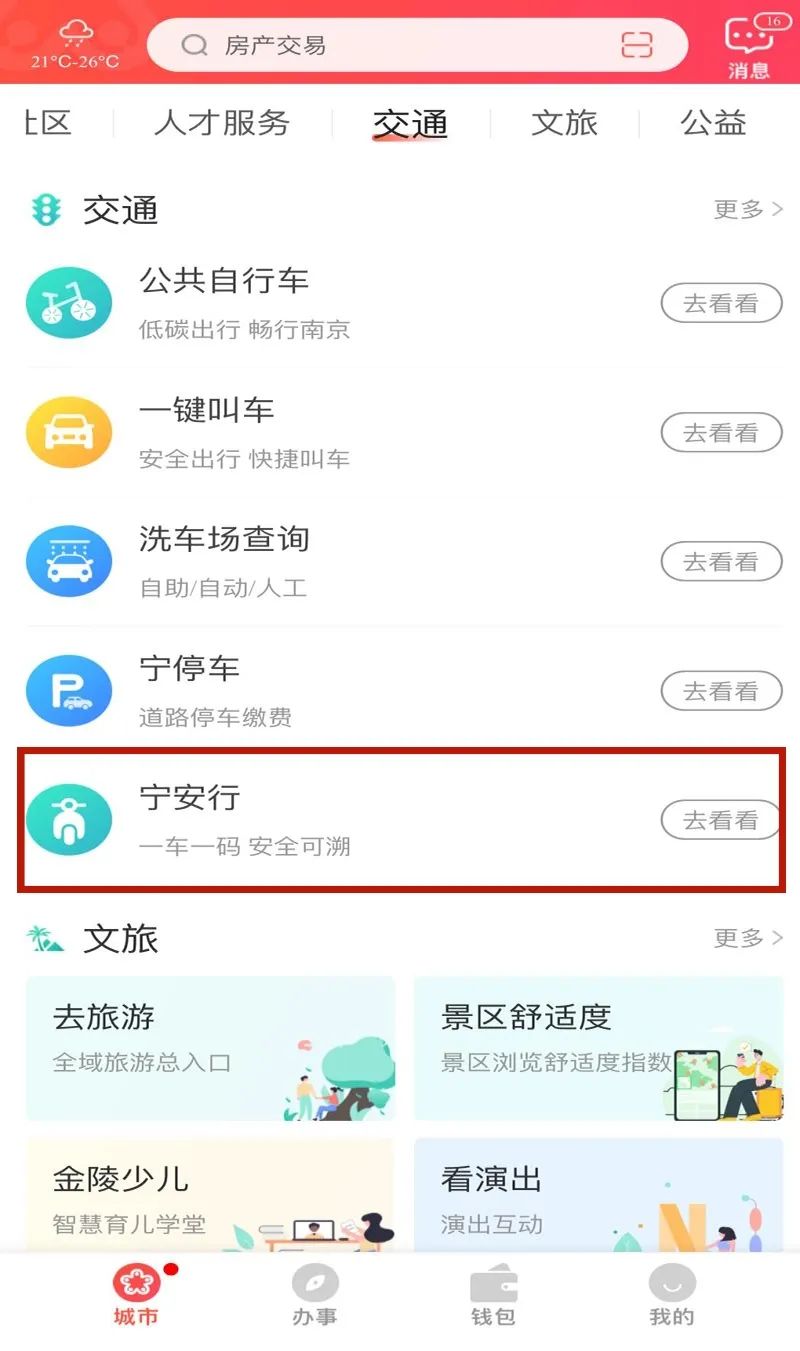Tap 去看看 for 公共自行车
Image resolution: width=800 pixels, height=1351 pixels.
tap(721, 304)
